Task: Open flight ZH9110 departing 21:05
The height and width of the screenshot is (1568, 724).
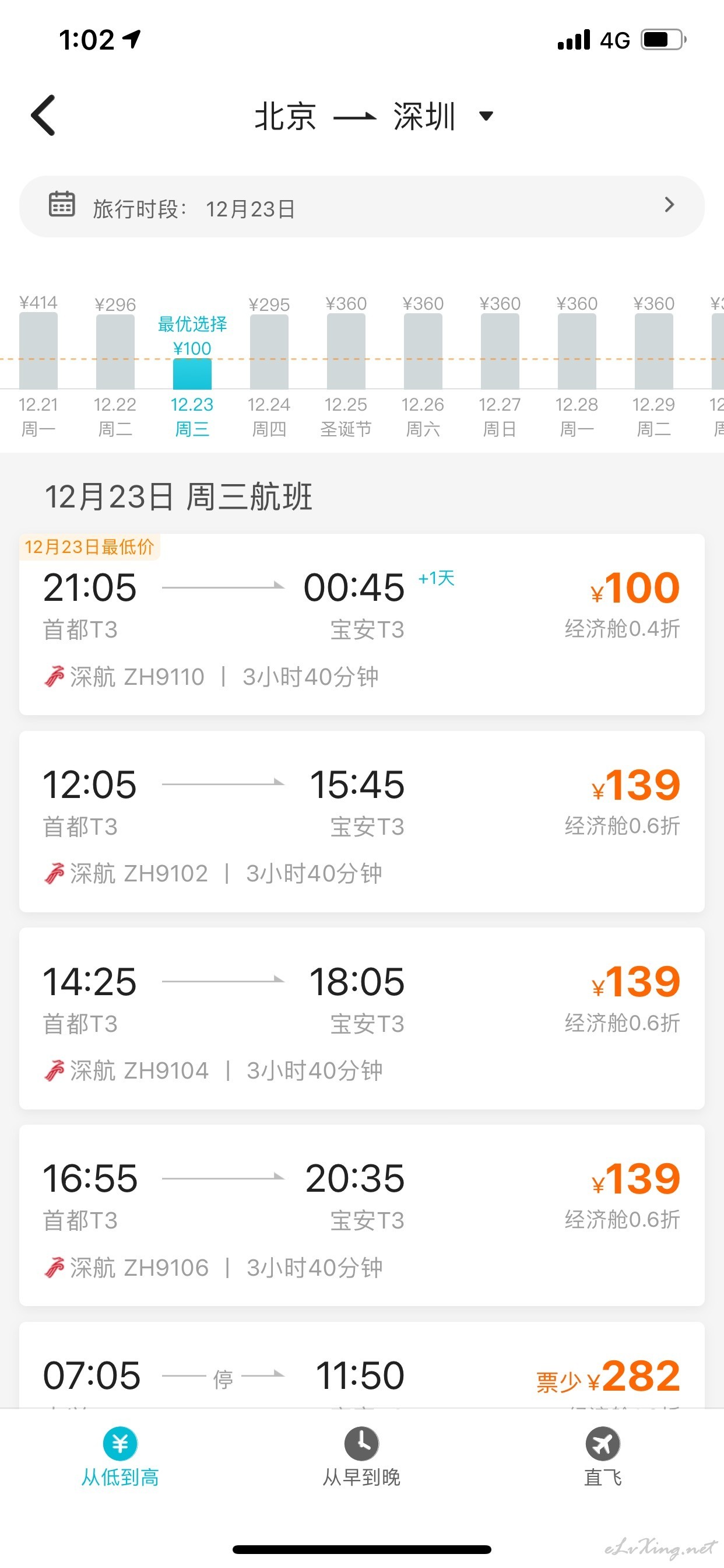Action: (362, 625)
